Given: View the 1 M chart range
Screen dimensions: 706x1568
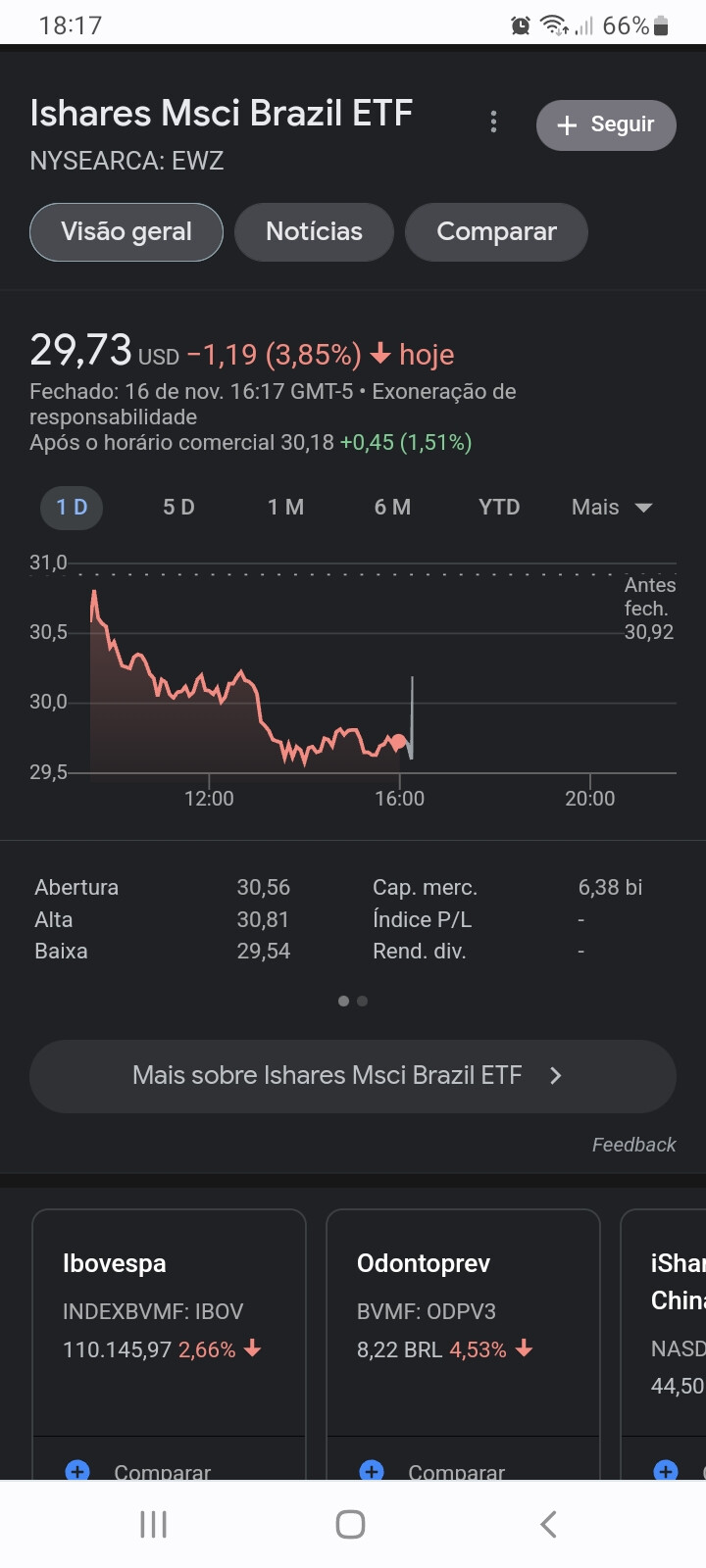Looking at the screenshot, I should [x=285, y=508].
